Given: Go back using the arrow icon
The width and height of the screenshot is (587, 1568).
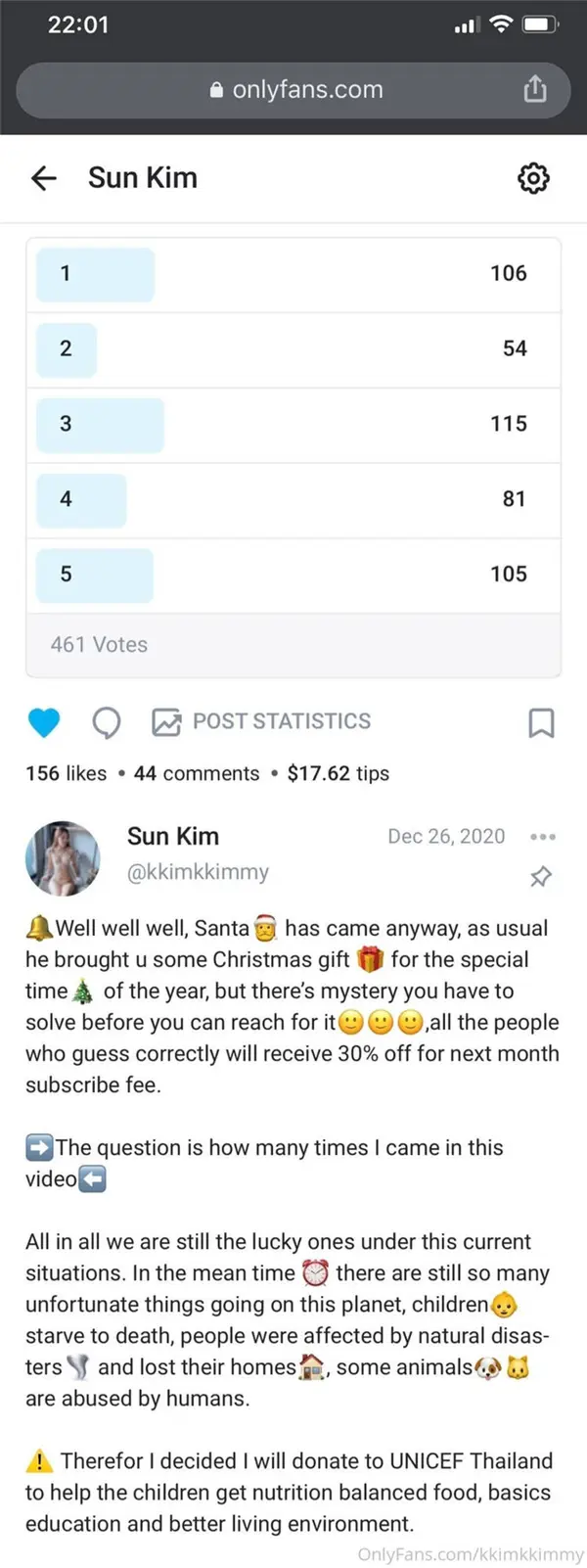Looking at the screenshot, I should 44,178.
